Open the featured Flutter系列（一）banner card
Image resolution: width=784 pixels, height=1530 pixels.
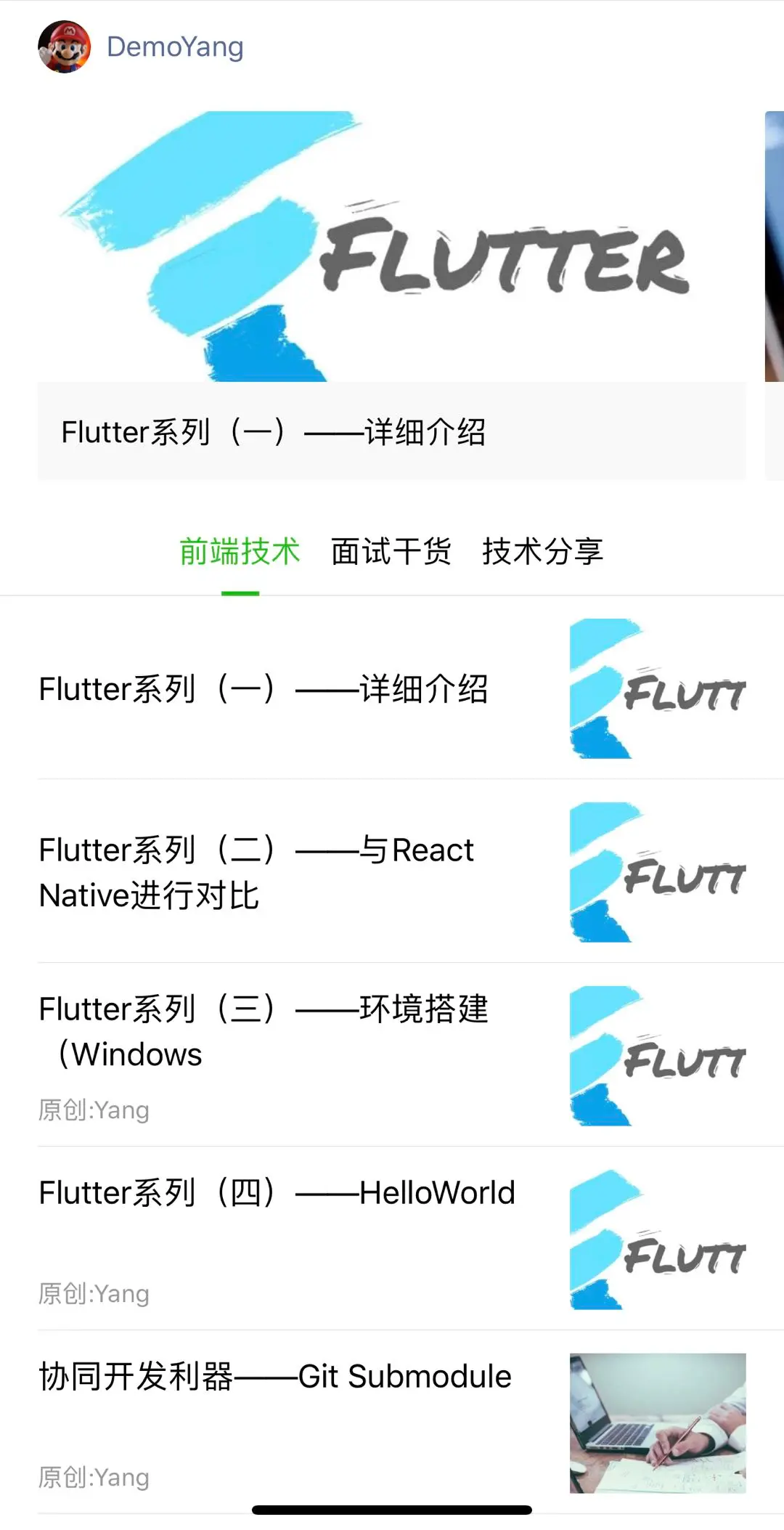(x=391, y=295)
